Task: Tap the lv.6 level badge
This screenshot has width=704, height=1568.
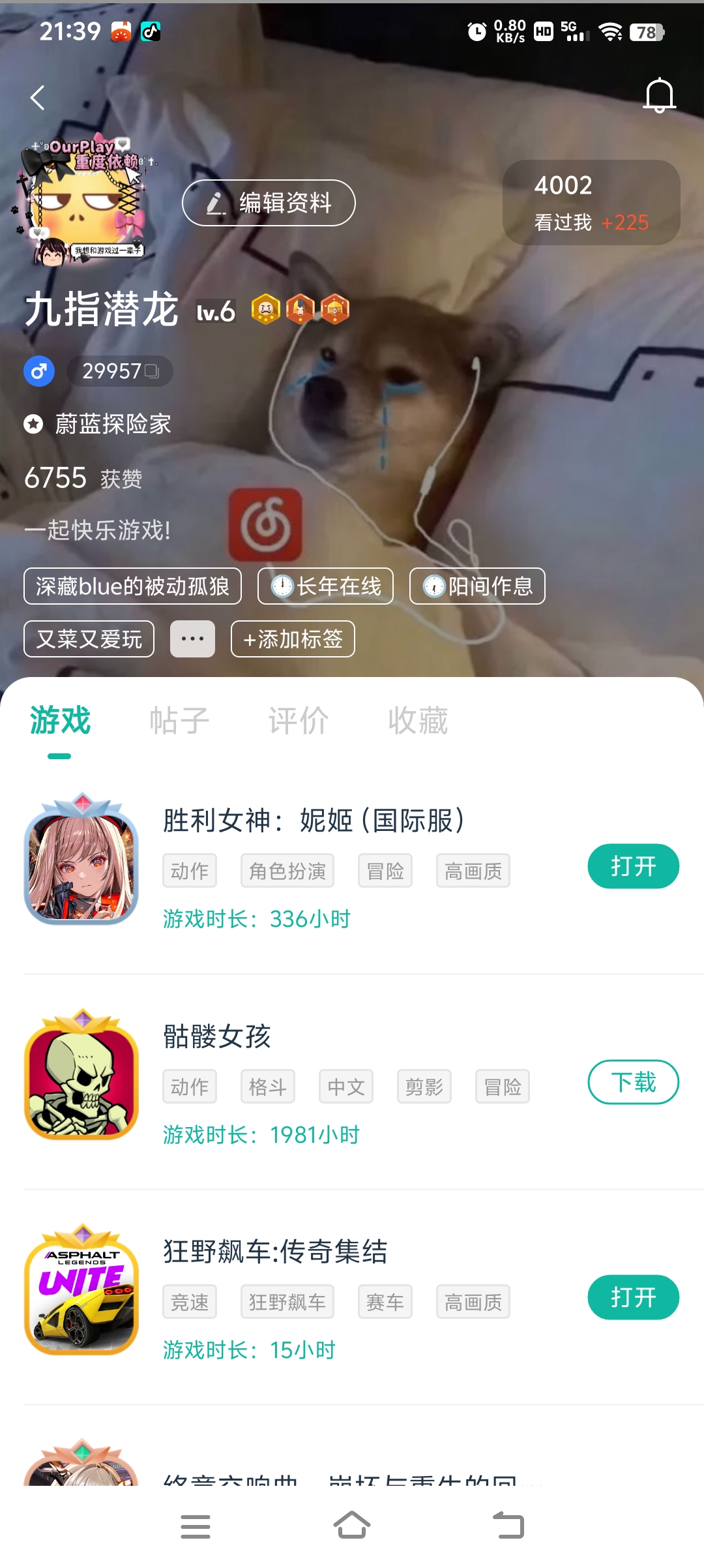Action: pos(216,312)
